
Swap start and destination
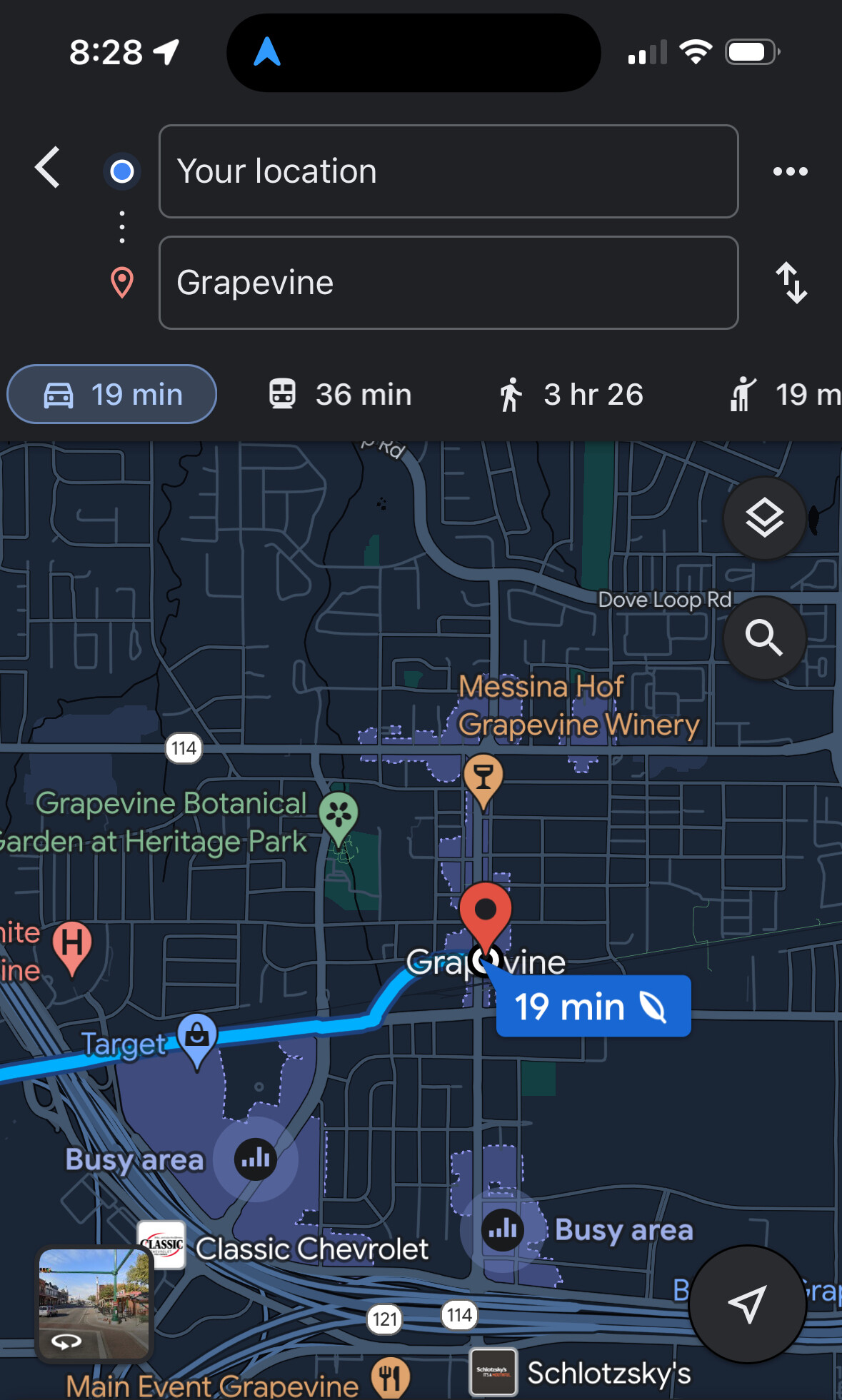791,283
